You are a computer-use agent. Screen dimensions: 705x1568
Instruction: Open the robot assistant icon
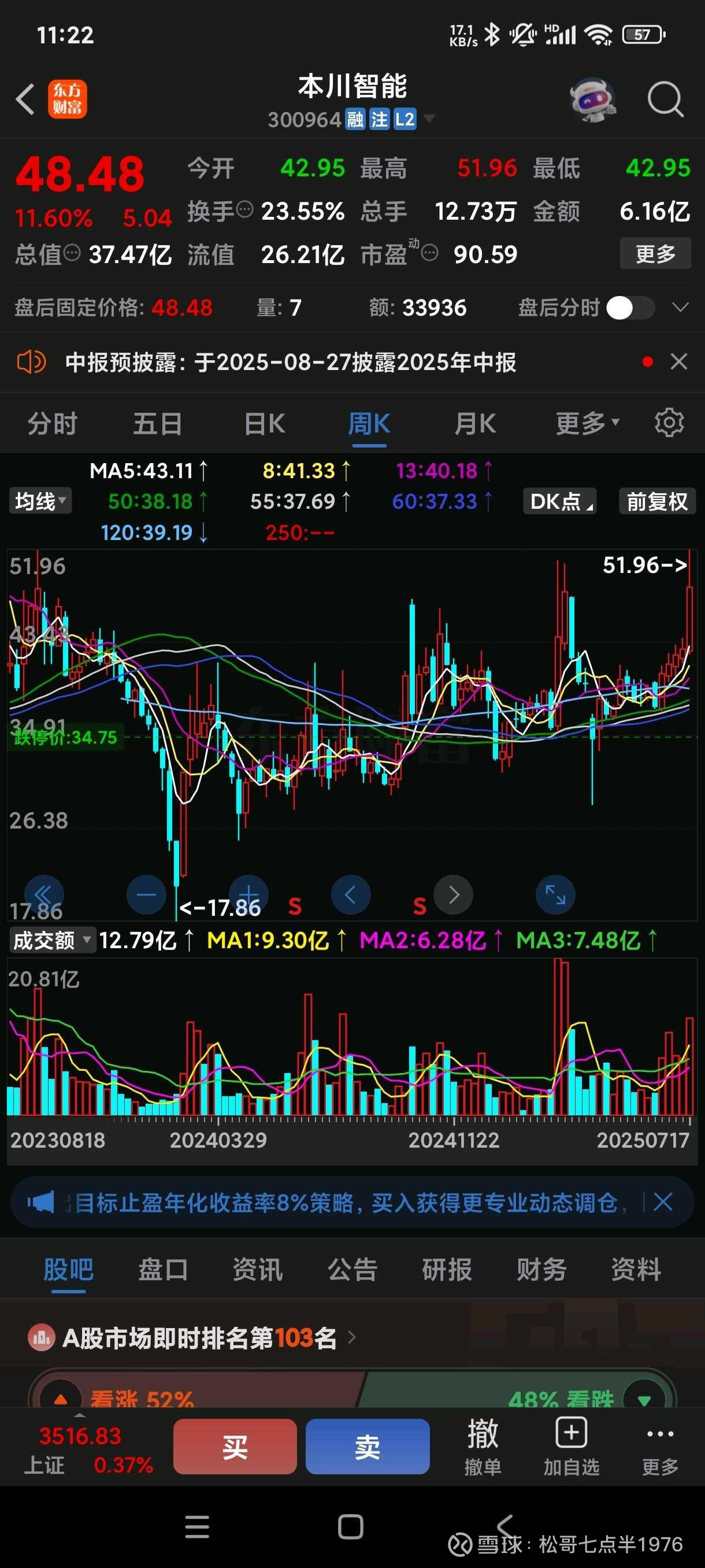(x=592, y=99)
